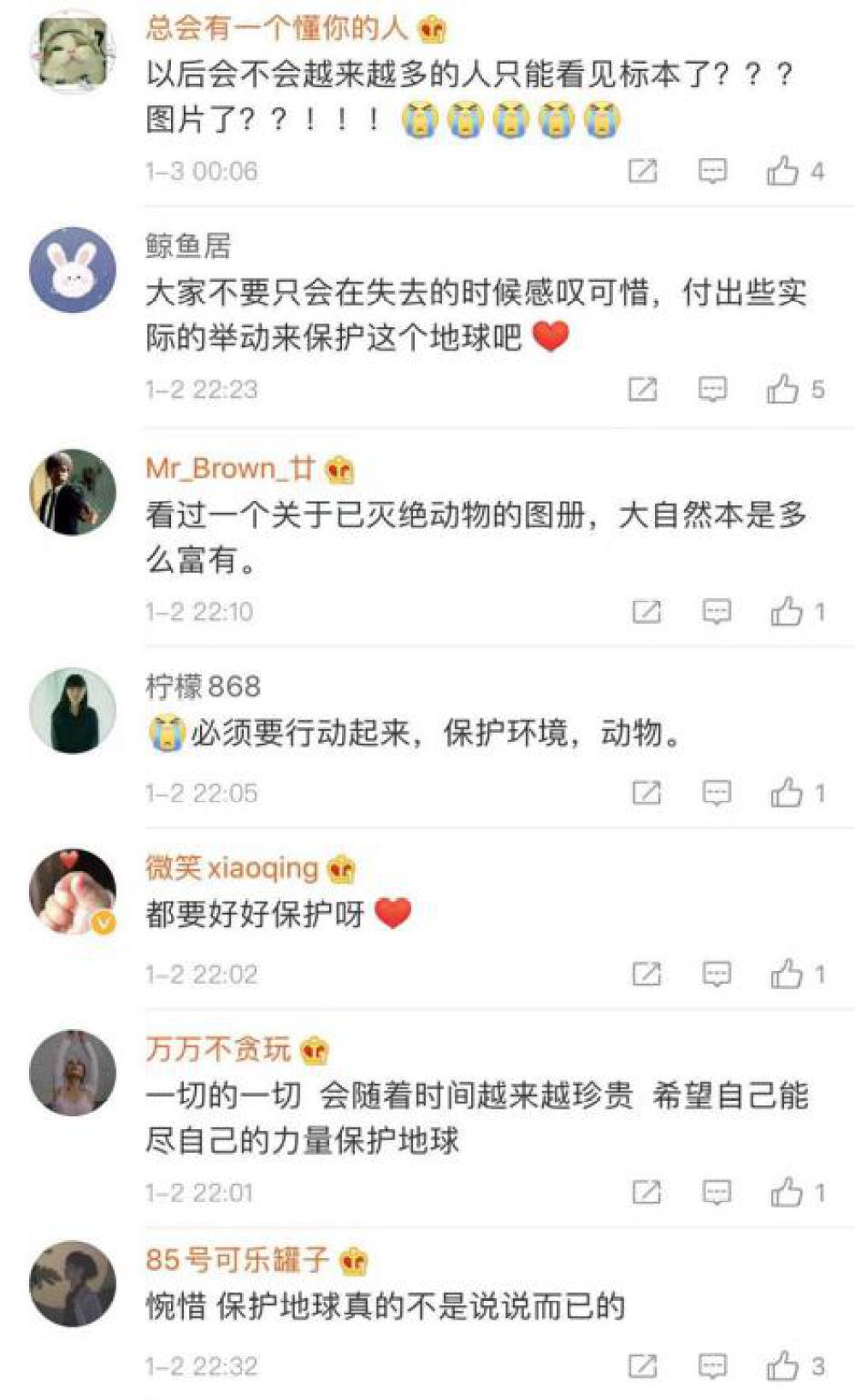Repost 85号可乐罐子's comment

click(x=642, y=1365)
